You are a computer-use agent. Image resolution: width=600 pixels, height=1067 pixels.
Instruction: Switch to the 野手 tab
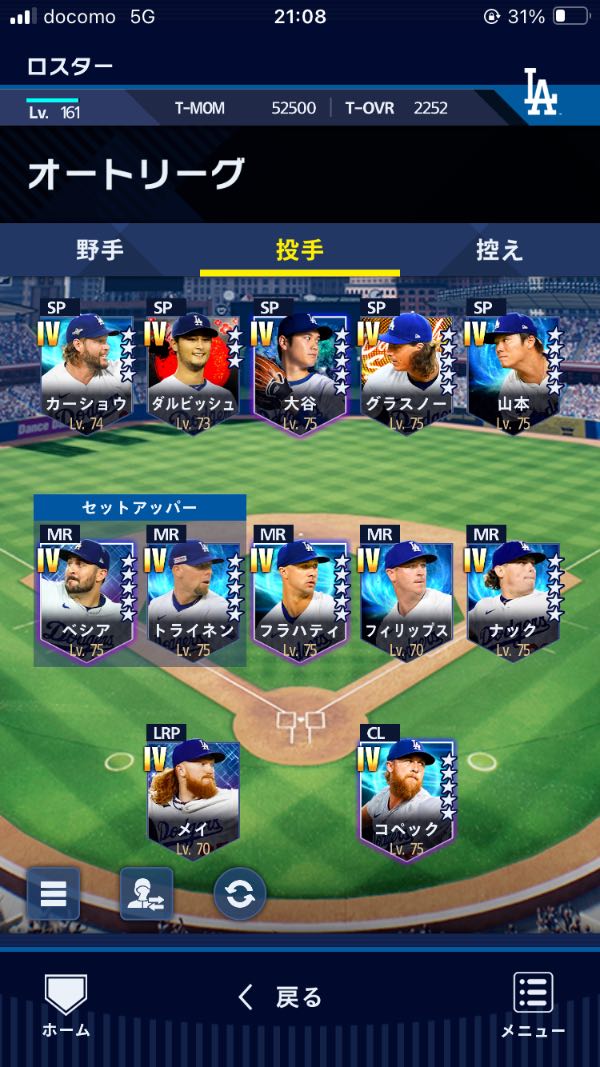[100, 250]
